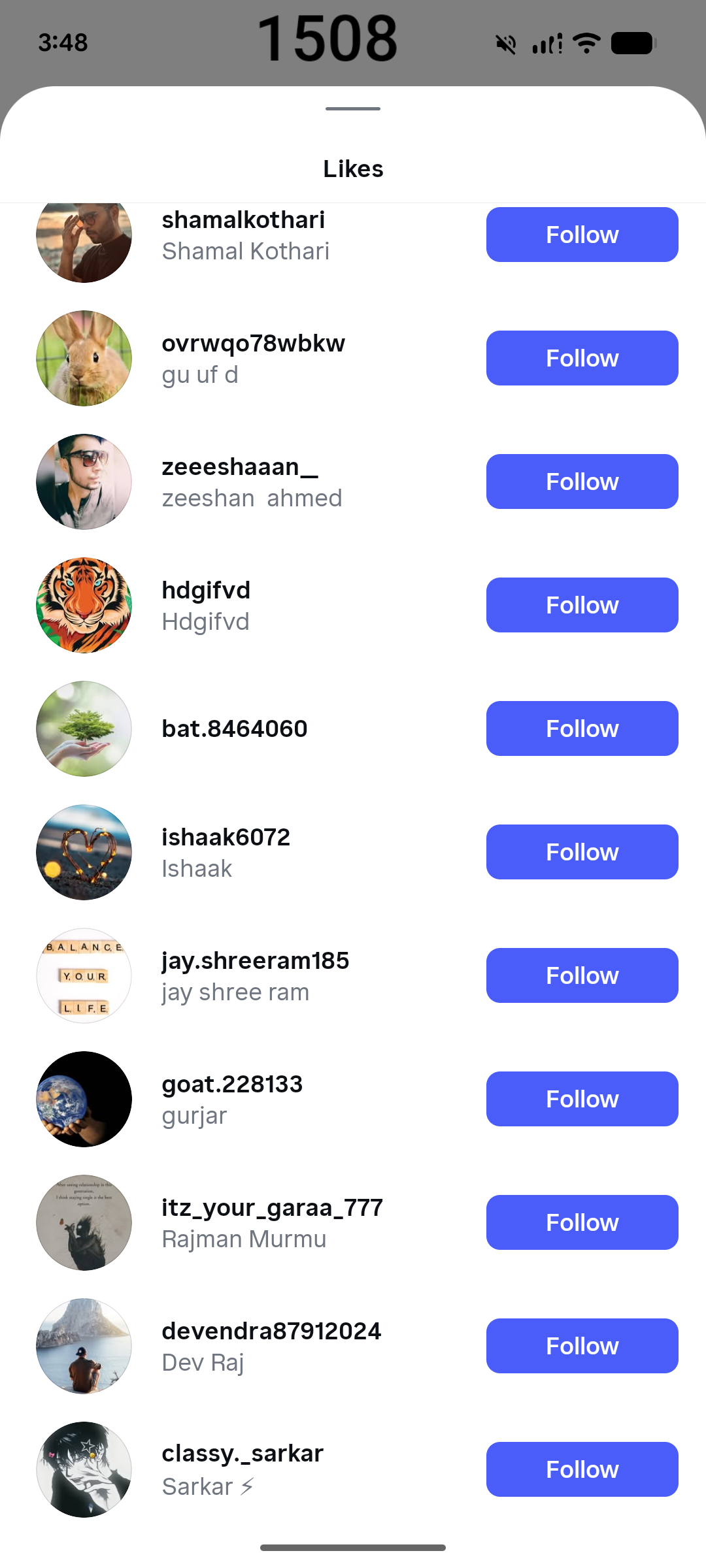The height and width of the screenshot is (1568, 706).
Task: Tap ishaak6072's heart profile picture
Action: pos(84,852)
